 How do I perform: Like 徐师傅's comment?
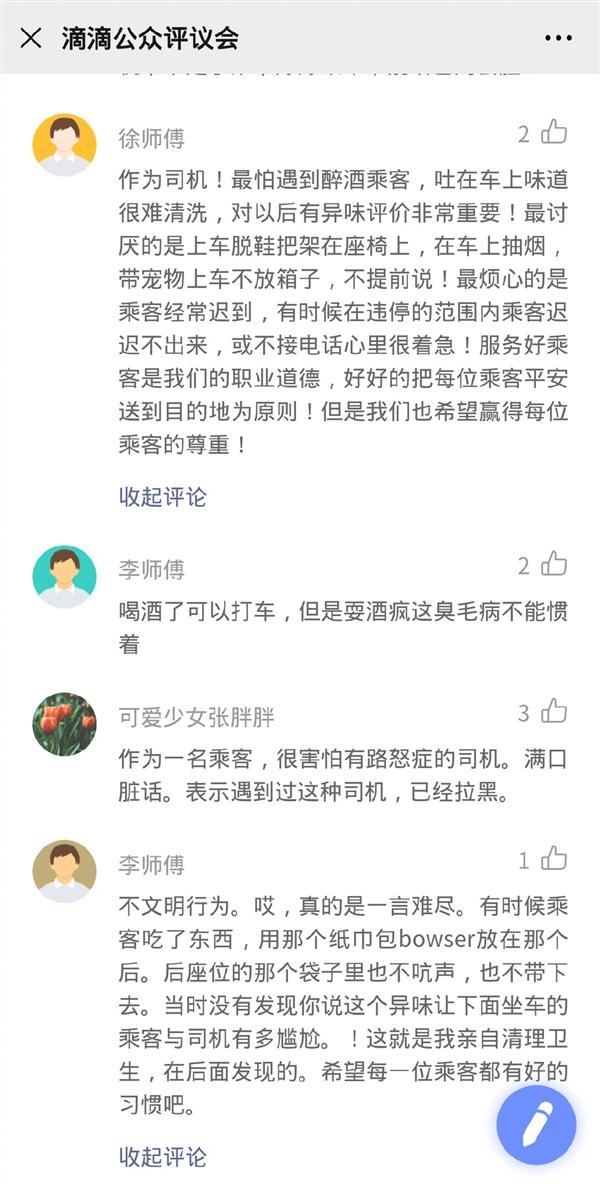554,133
